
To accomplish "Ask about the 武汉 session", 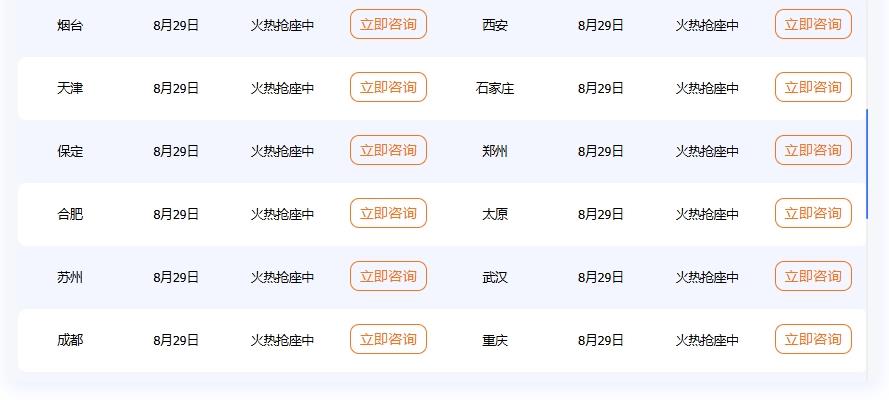I will coord(813,276).
